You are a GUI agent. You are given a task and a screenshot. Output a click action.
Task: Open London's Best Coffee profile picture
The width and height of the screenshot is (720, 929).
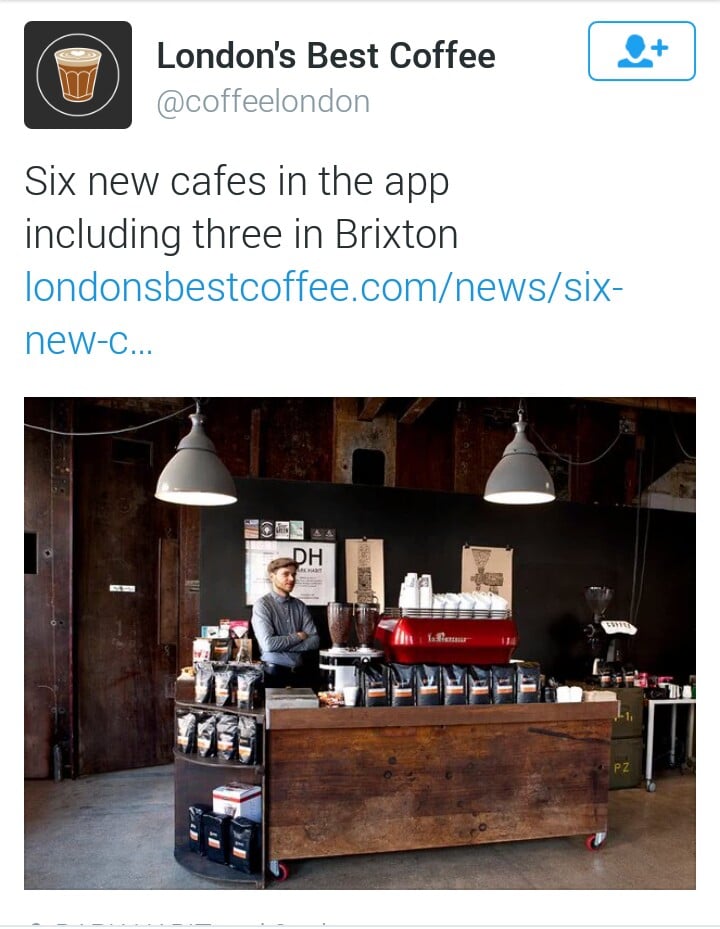click(78, 75)
